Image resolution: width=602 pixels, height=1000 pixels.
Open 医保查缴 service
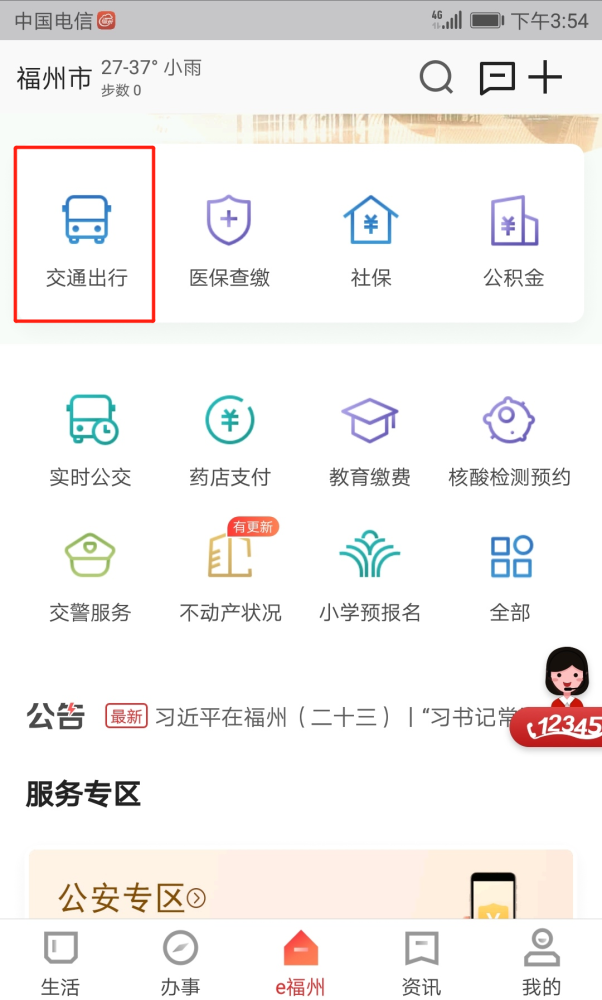click(x=229, y=238)
